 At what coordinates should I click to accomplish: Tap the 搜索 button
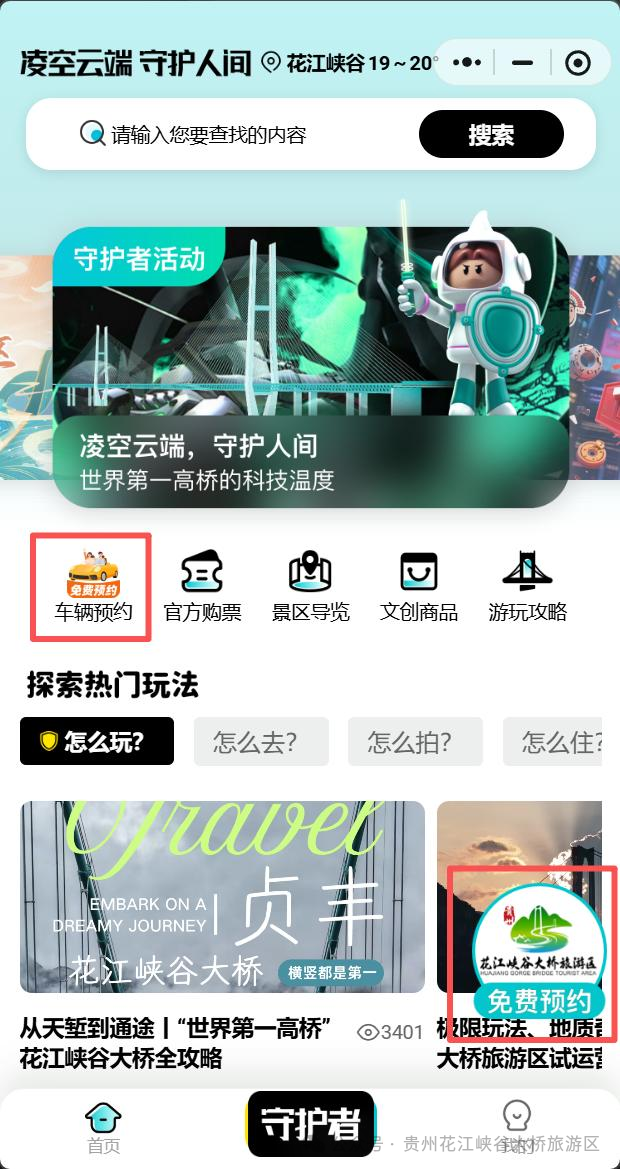click(x=491, y=134)
